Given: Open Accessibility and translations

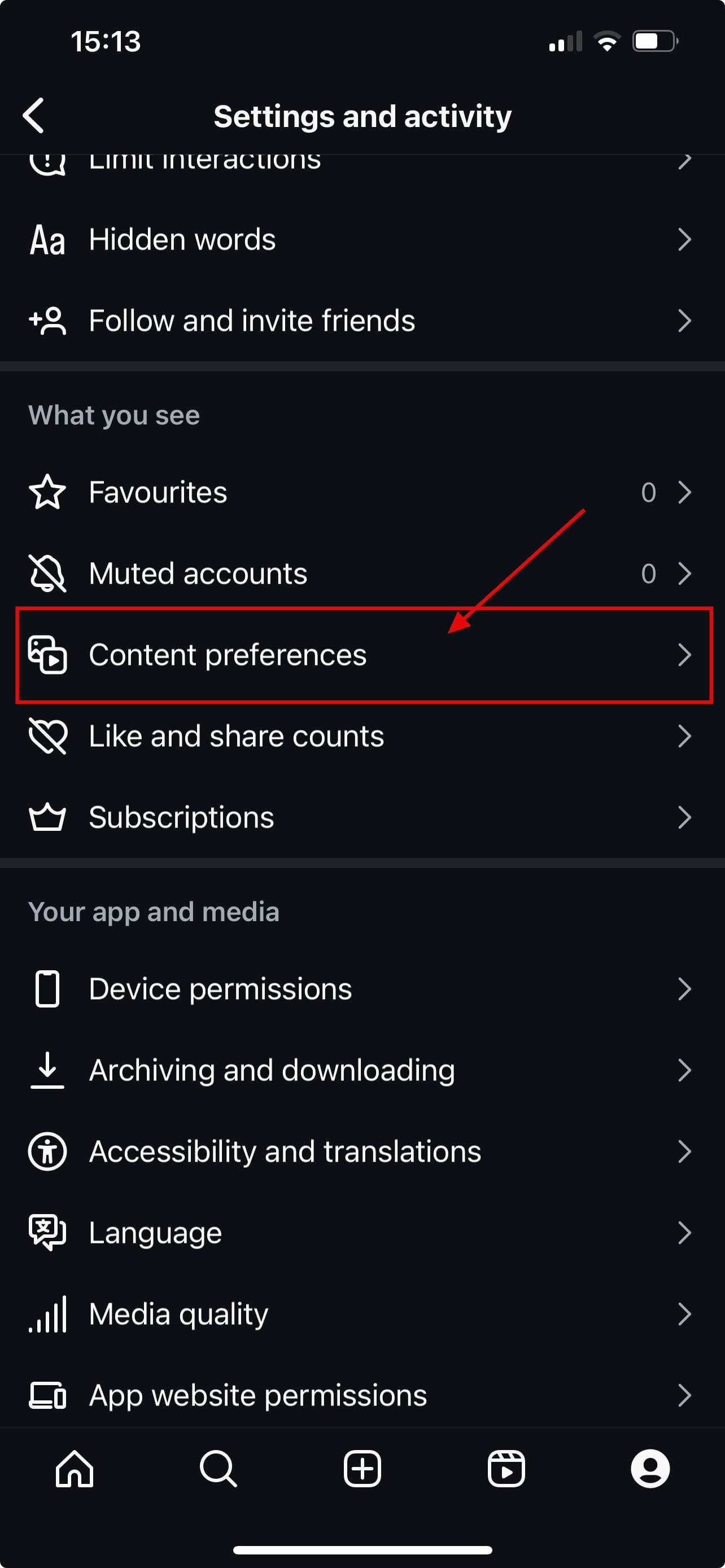Looking at the screenshot, I should click(x=362, y=1151).
